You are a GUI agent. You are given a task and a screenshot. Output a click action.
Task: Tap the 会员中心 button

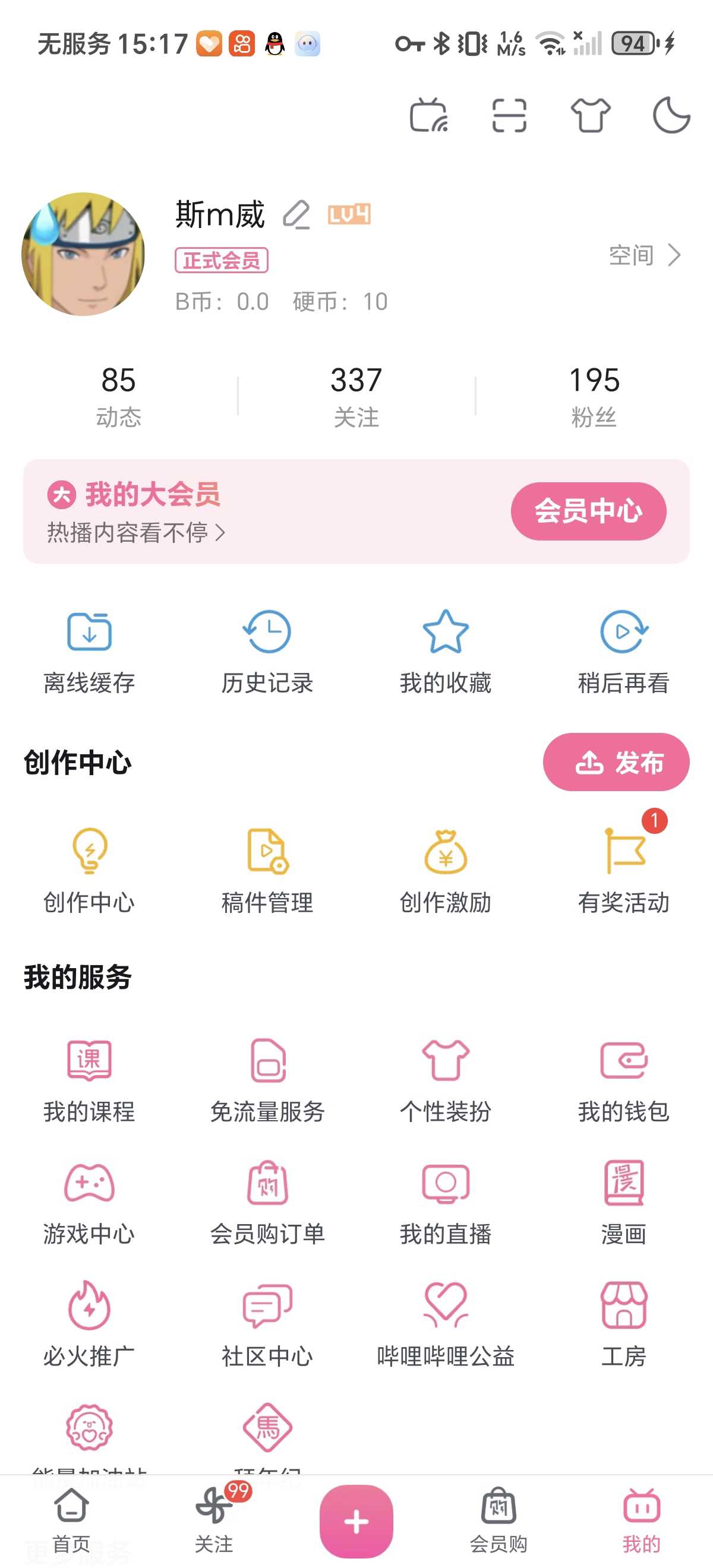588,511
